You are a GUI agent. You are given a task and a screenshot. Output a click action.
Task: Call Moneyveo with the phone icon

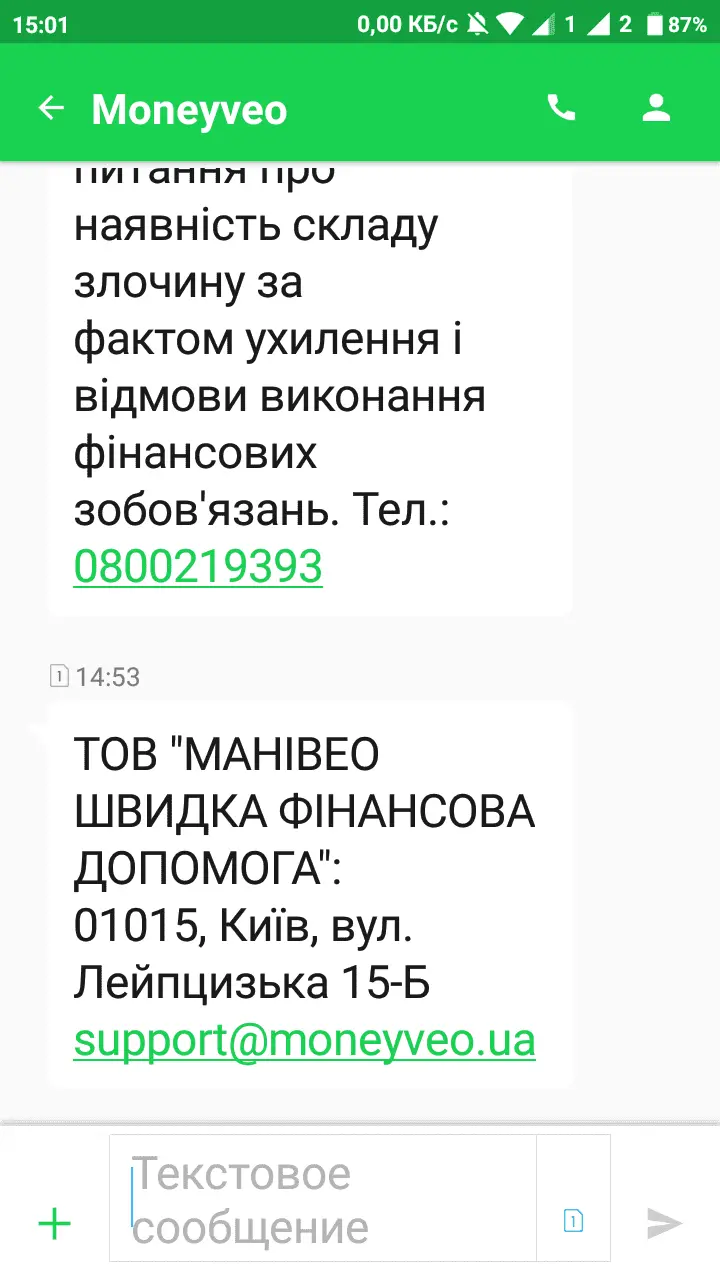tap(561, 108)
